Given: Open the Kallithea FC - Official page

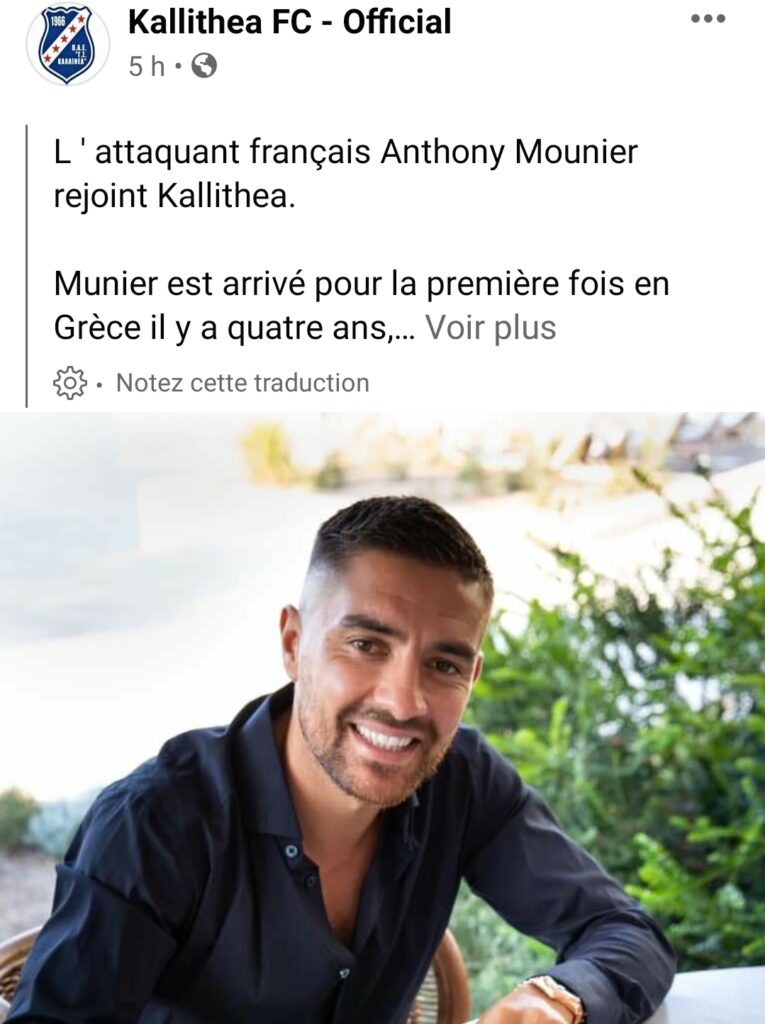Looking at the screenshot, I should [289, 22].
